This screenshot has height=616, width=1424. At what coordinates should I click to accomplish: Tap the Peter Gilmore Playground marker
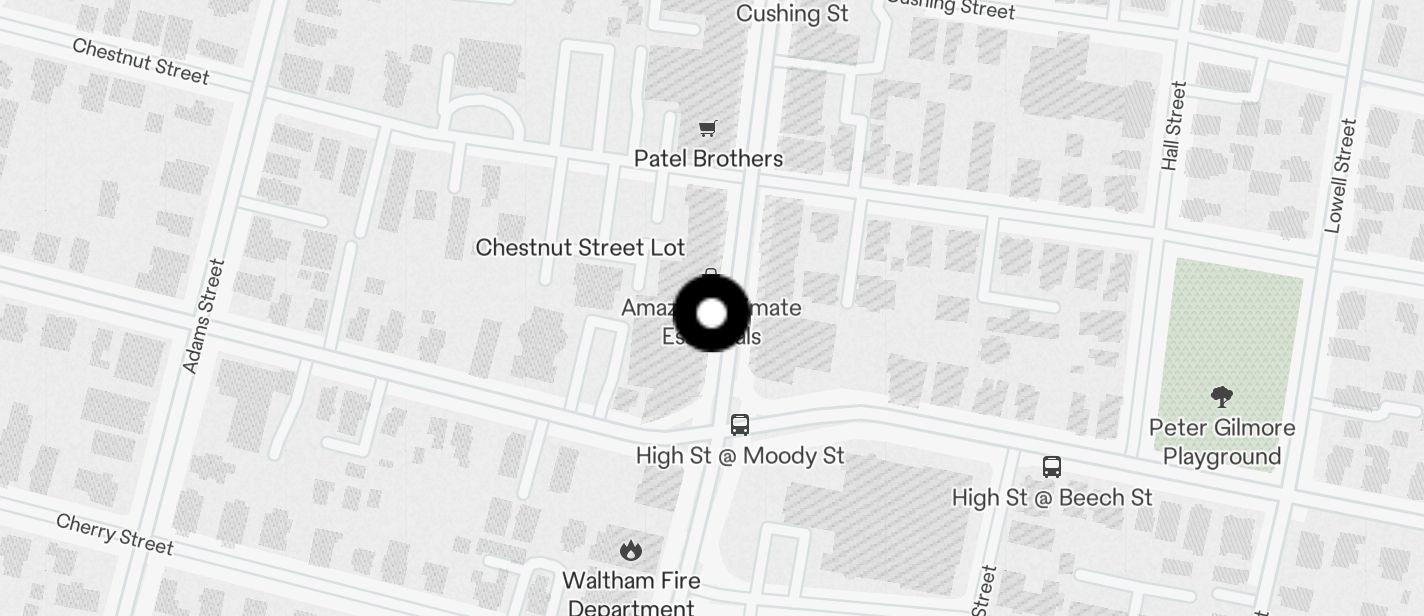click(x=1221, y=397)
